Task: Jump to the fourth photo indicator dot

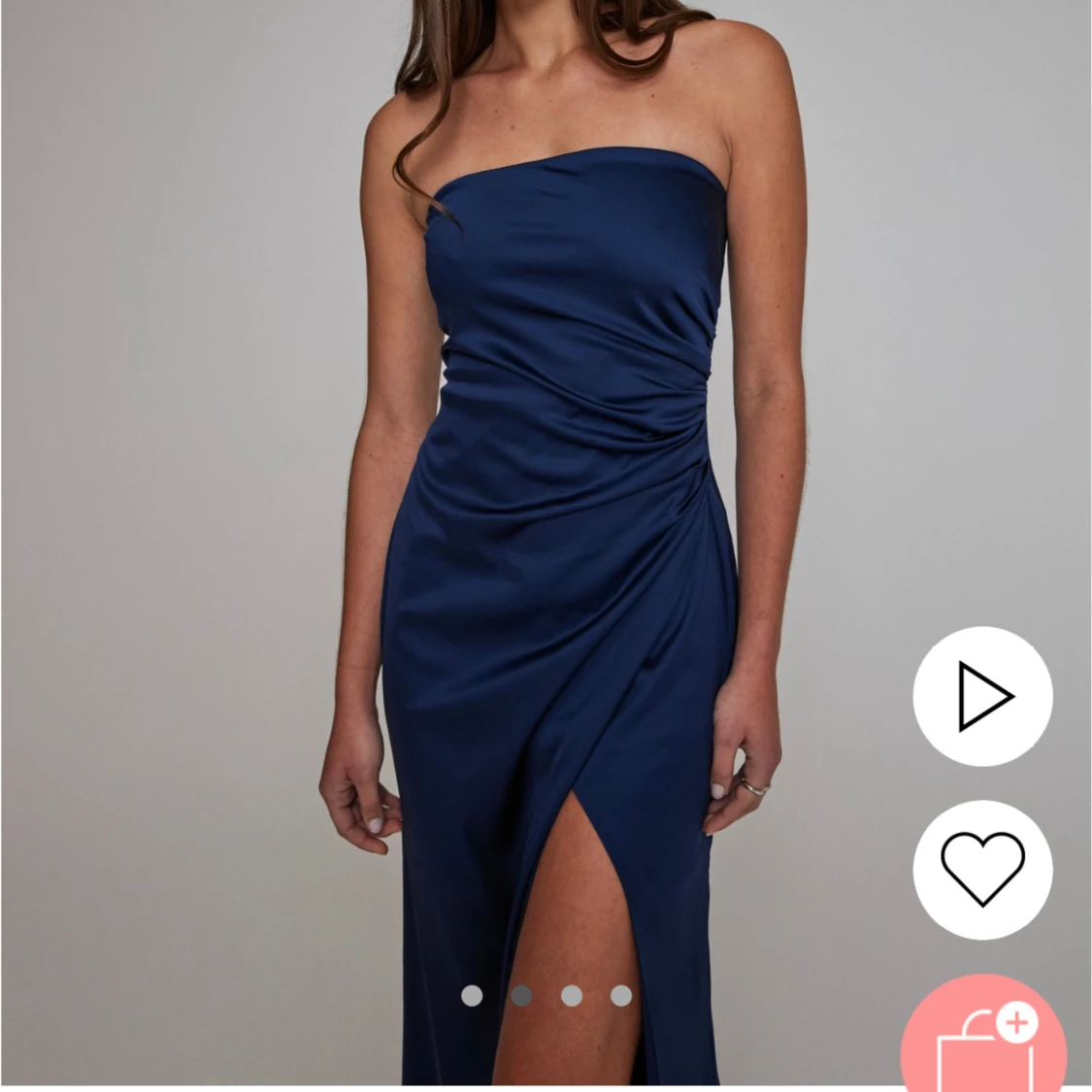Action: coord(621,995)
